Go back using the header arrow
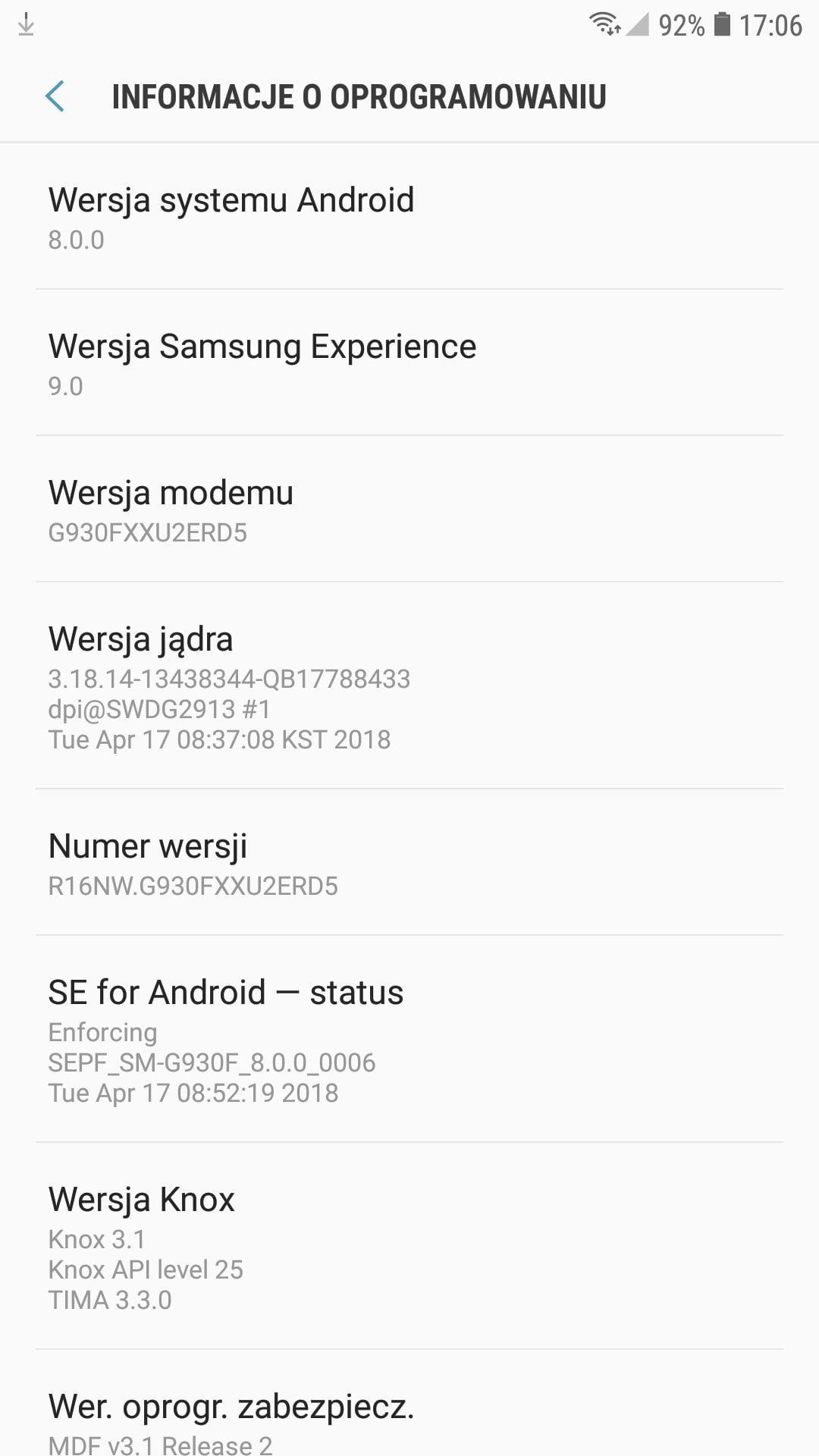819x1456 pixels. point(55,96)
